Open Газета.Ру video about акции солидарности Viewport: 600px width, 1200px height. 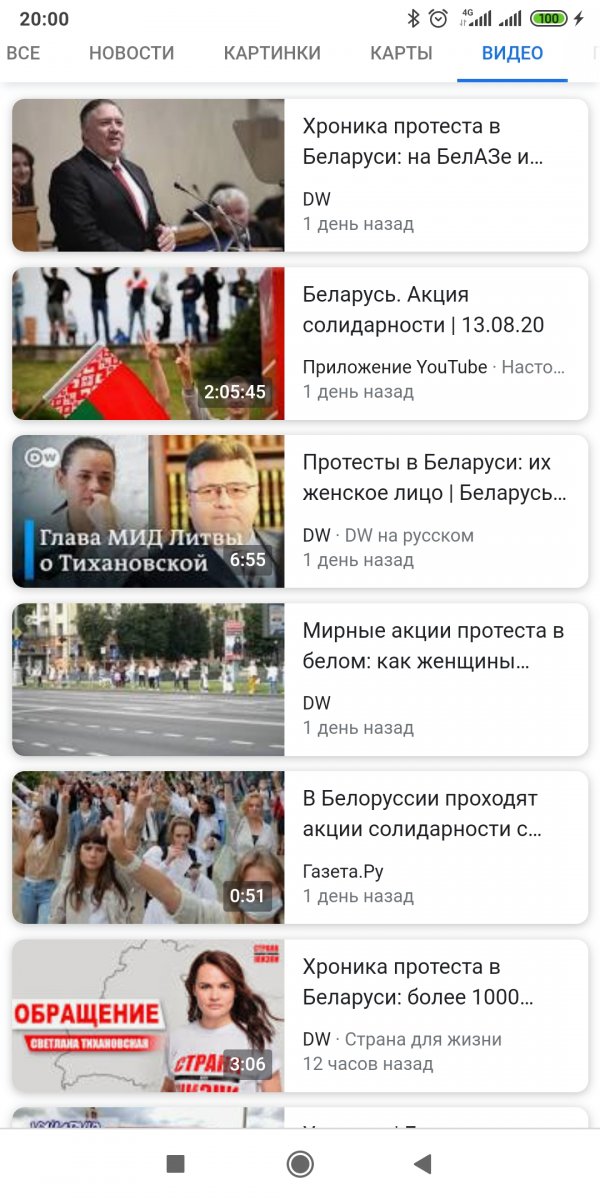coord(300,847)
